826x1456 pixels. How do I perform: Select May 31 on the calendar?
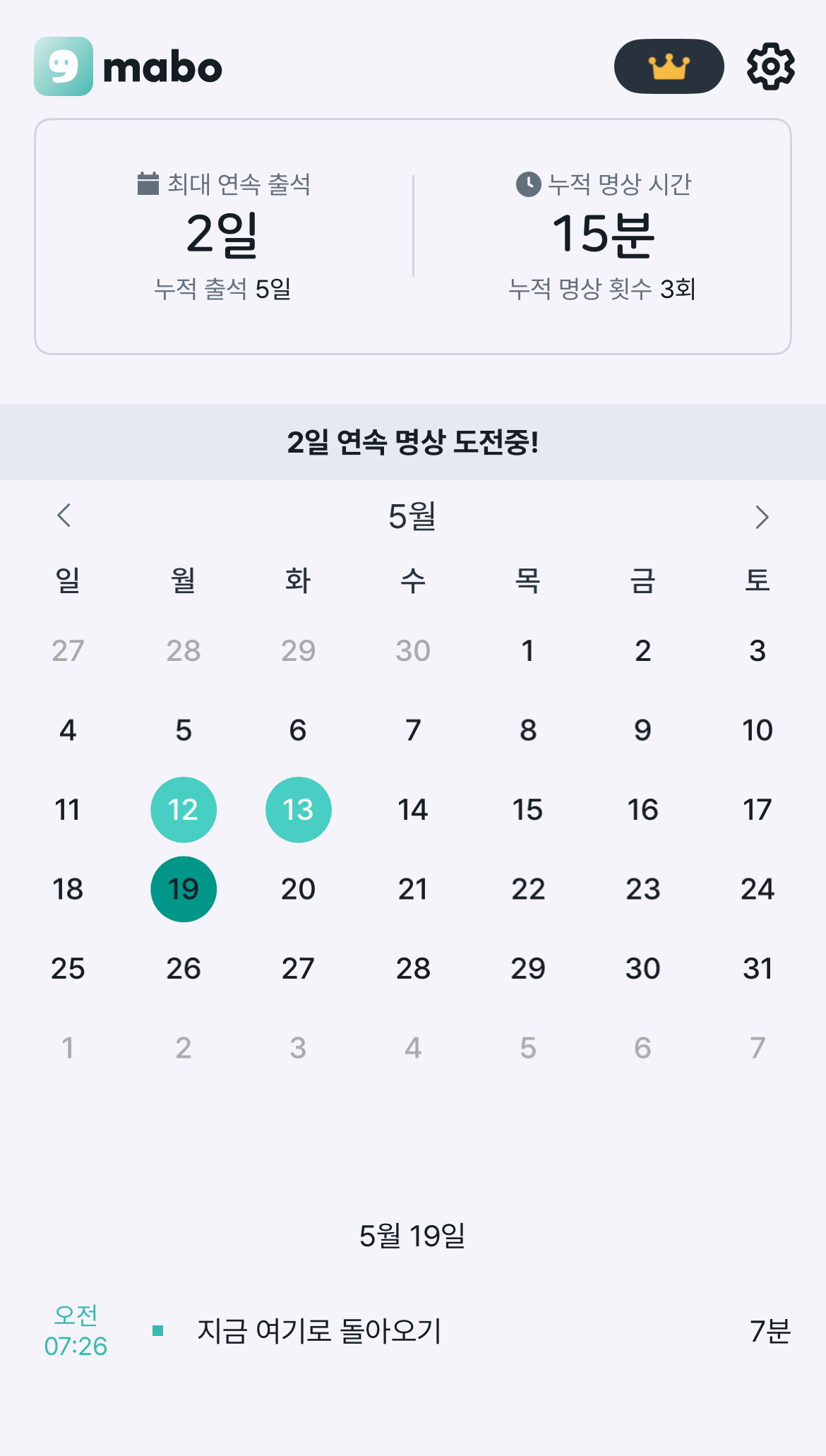click(x=757, y=969)
